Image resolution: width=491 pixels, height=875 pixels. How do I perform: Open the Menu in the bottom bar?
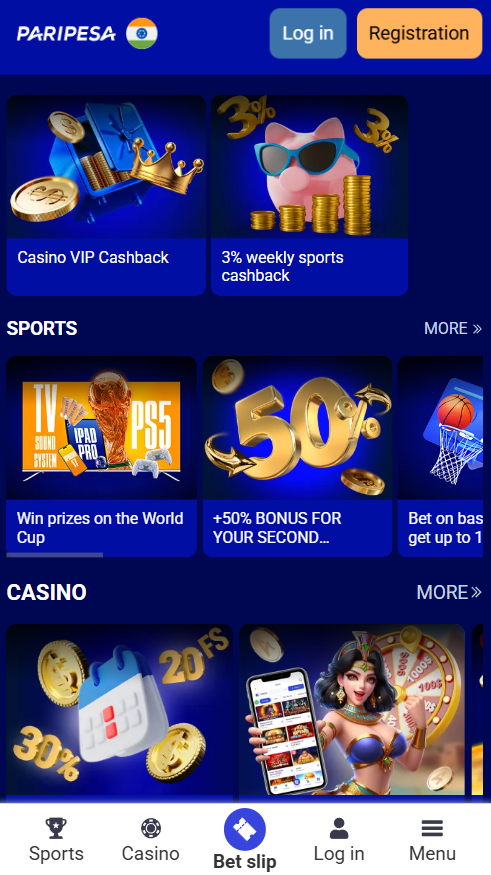pyautogui.click(x=432, y=840)
